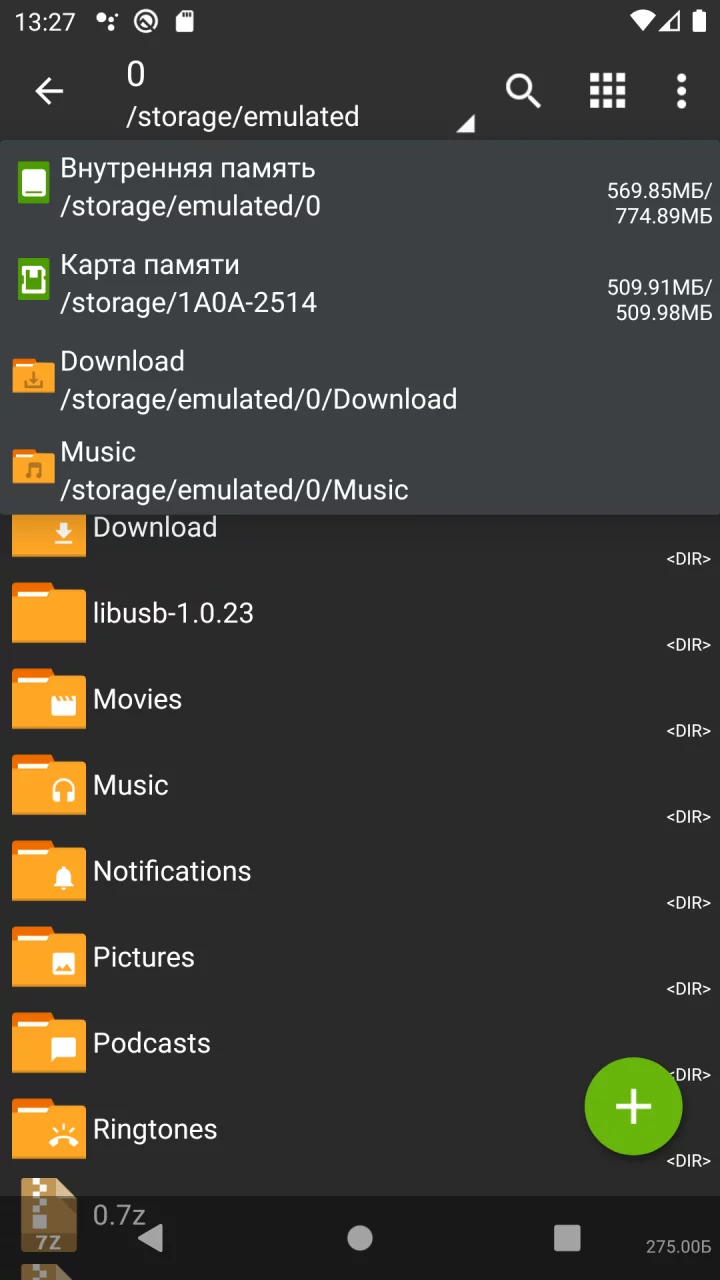The width and height of the screenshot is (720, 1280).
Task: Open the three-dot overflow menu
Action: coord(681,92)
